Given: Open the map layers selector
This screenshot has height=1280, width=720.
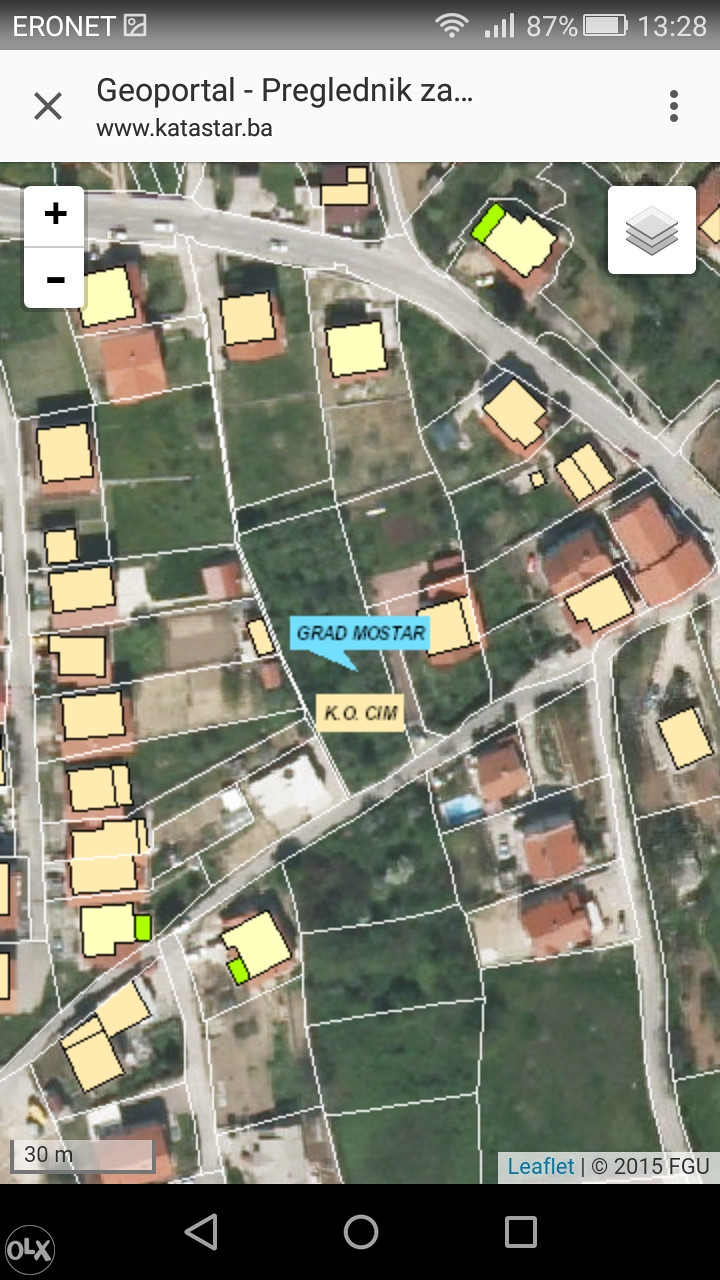Looking at the screenshot, I should coord(652,230).
